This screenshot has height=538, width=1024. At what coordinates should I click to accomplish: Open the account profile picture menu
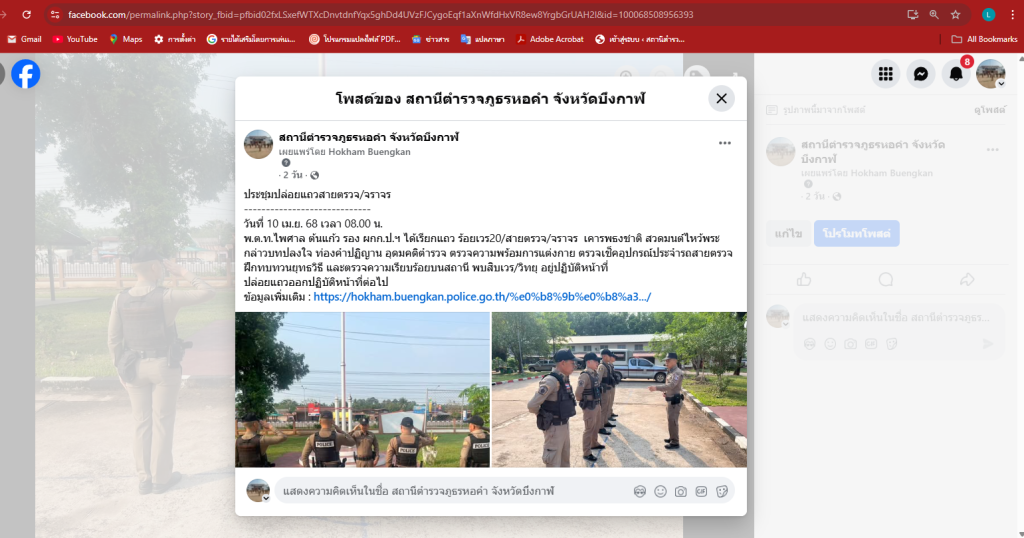point(991,74)
